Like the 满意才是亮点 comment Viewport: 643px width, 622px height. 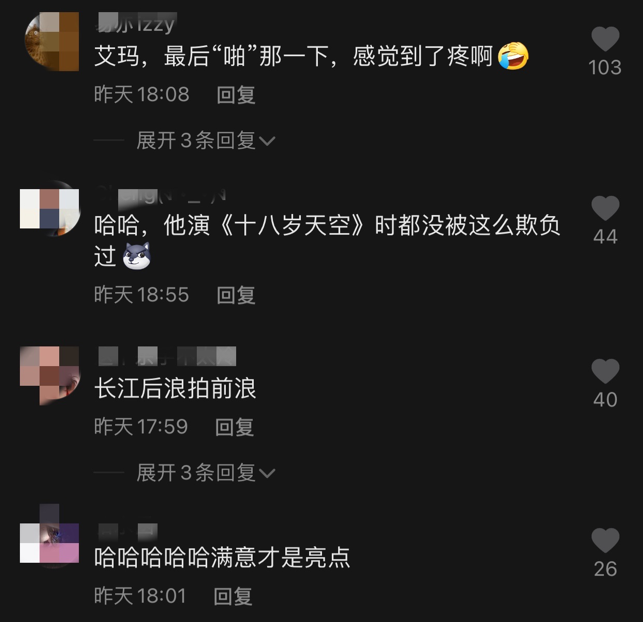tap(605, 541)
